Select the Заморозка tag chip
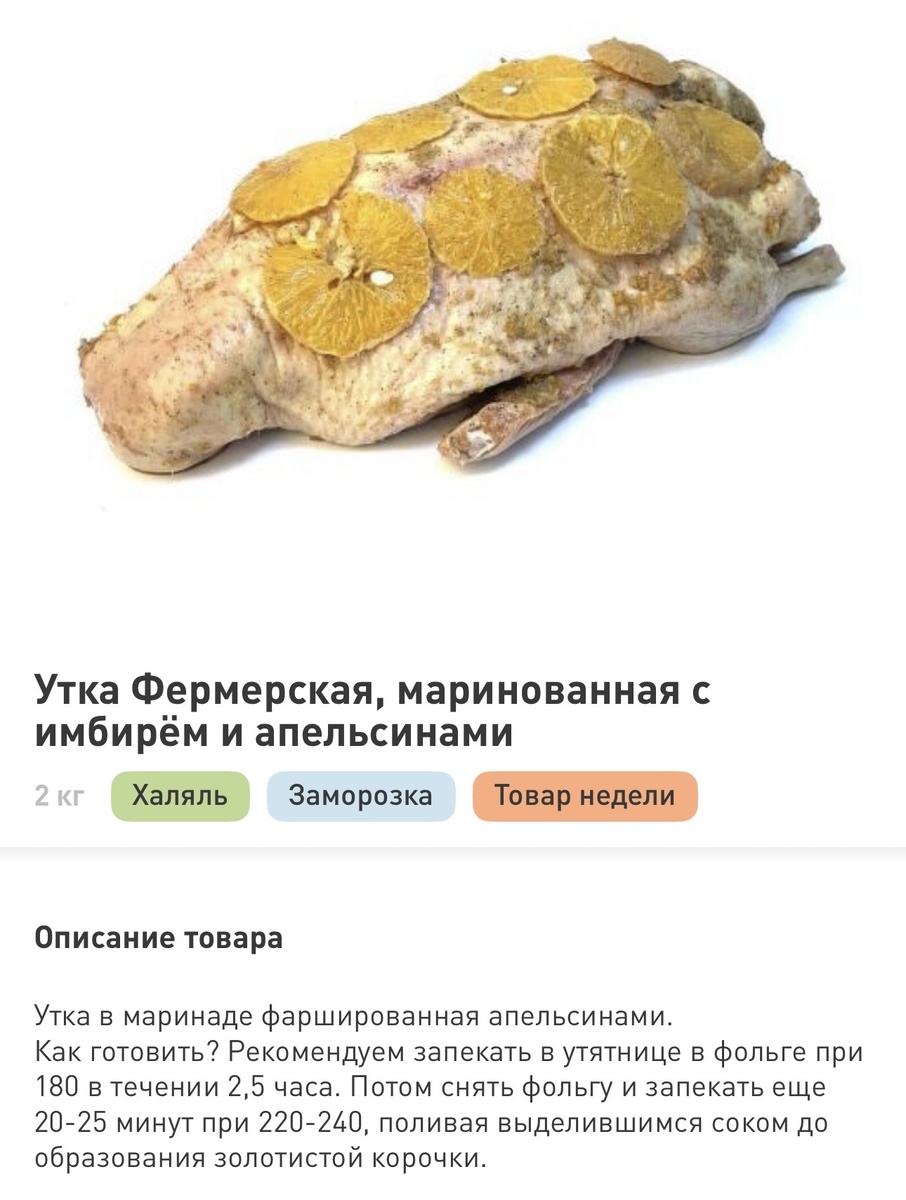 click(360, 796)
